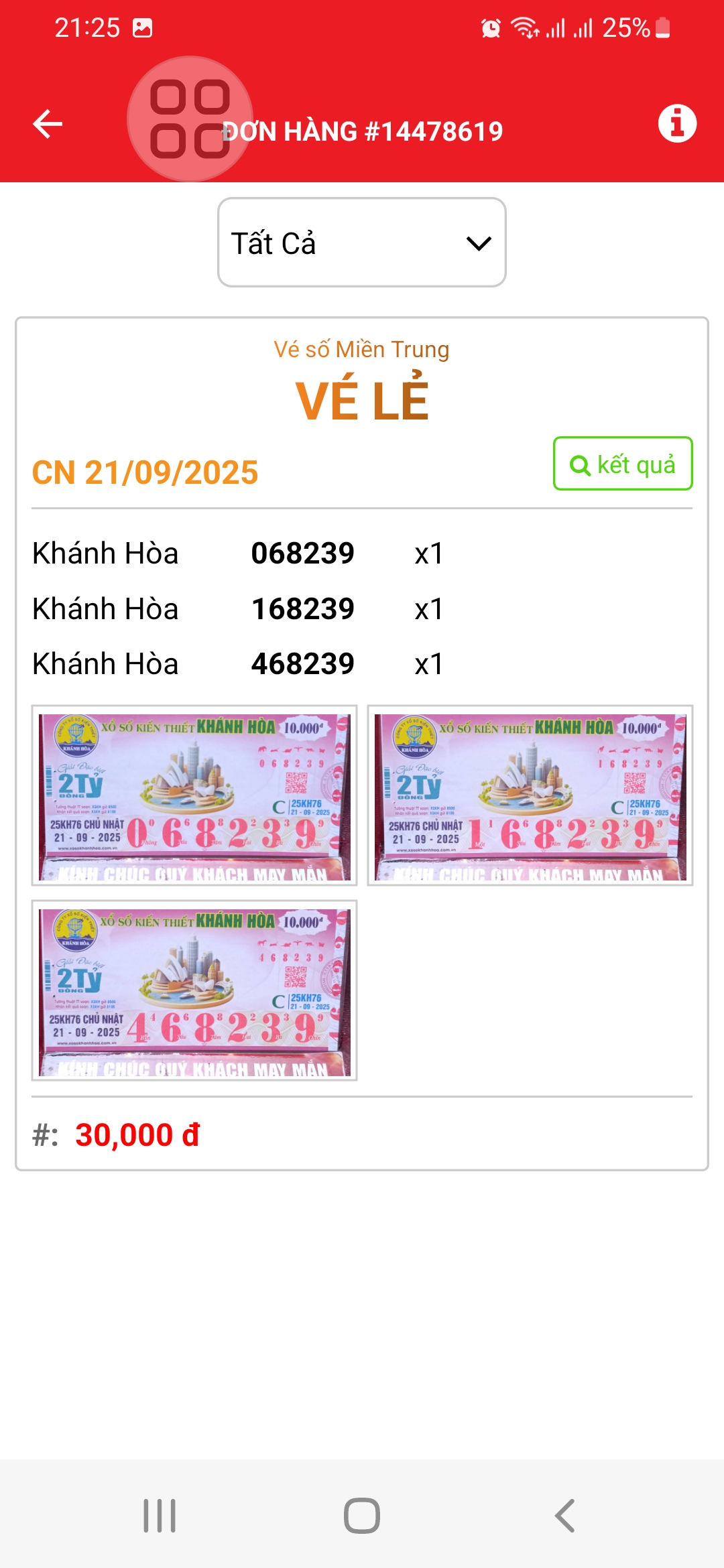Viewport: 724px width, 1568px height.
Task: Tap the grid overlay button
Action: [x=190, y=119]
